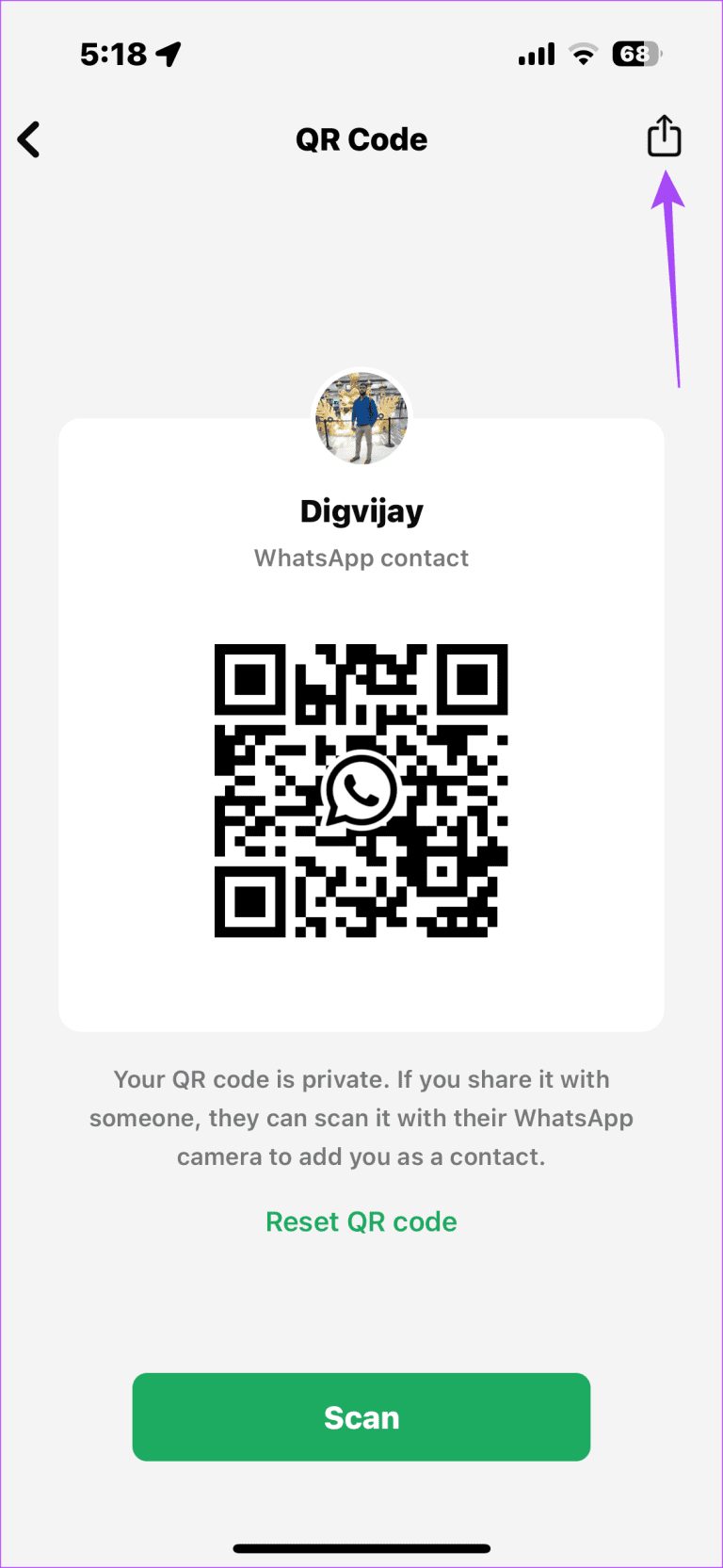Viewport: 723px width, 1568px height.
Task: Tap the cellular signal bars indicator
Action: click(x=535, y=55)
